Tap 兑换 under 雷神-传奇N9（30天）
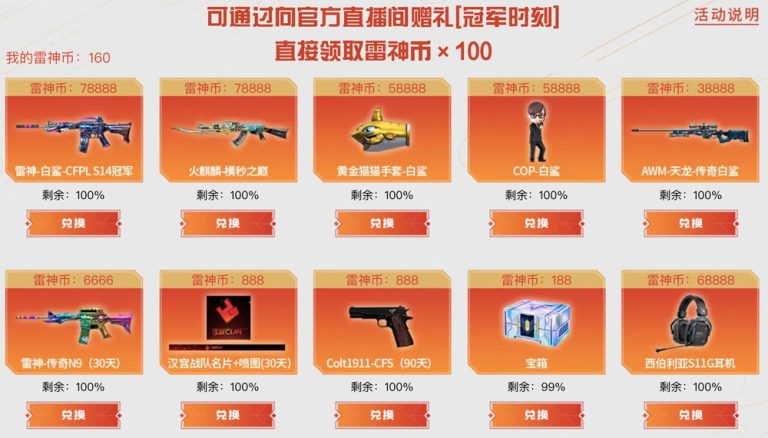The width and height of the screenshot is (768, 438). click(74, 414)
